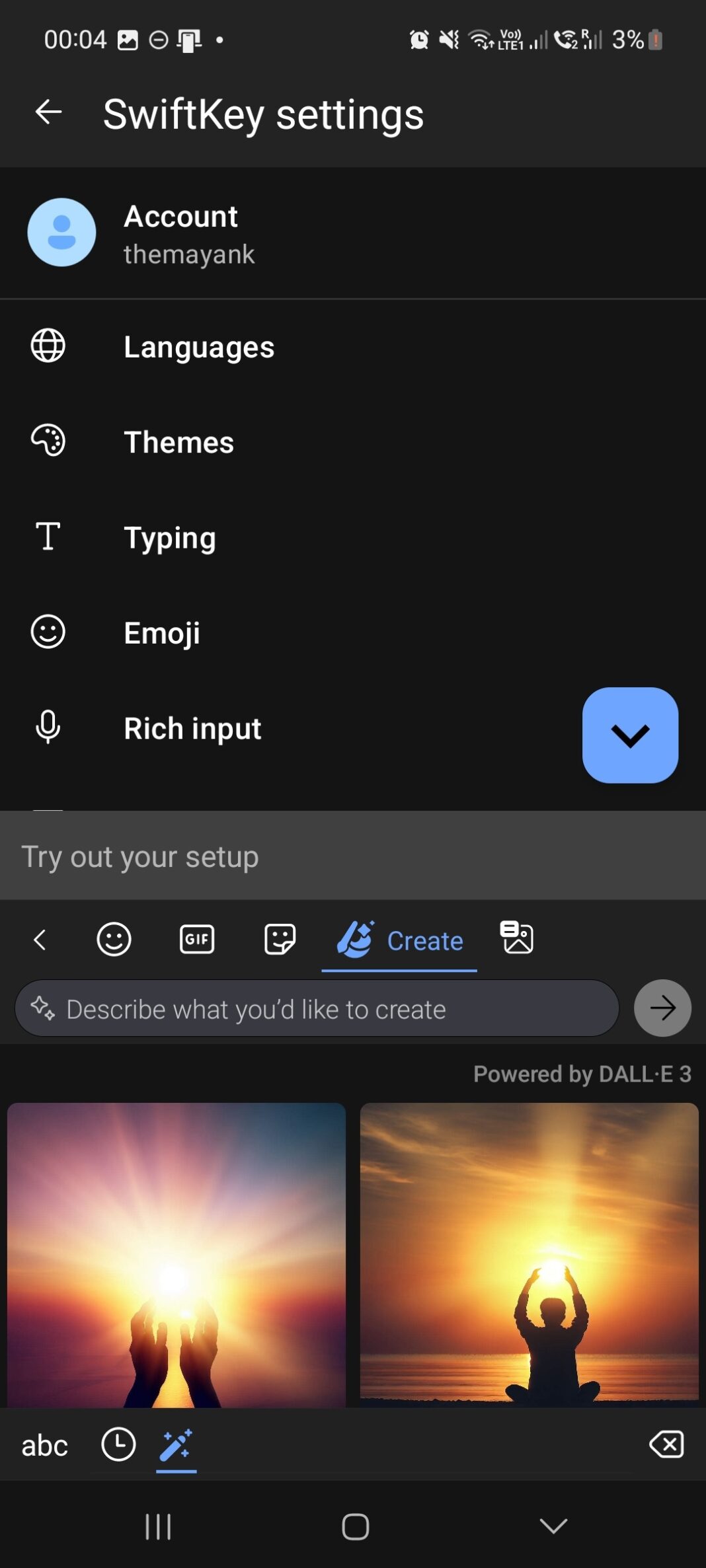Open the emoji panel in the toolbar
Viewport: 706px width, 1568px height.
coord(113,939)
